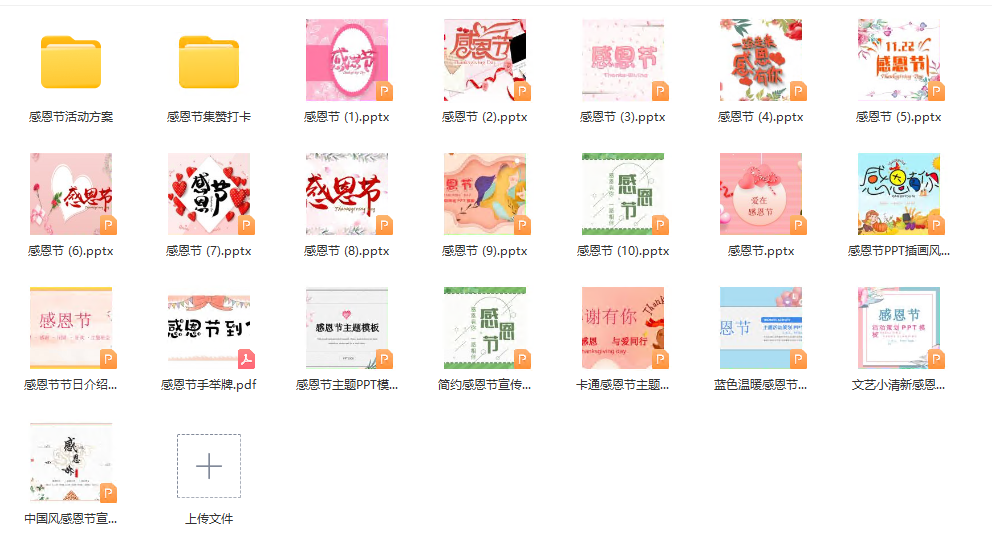This screenshot has width=992, height=541.
Task: Open the 感恩节主题PPT模板 file
Action: click(x=347, y=328)
